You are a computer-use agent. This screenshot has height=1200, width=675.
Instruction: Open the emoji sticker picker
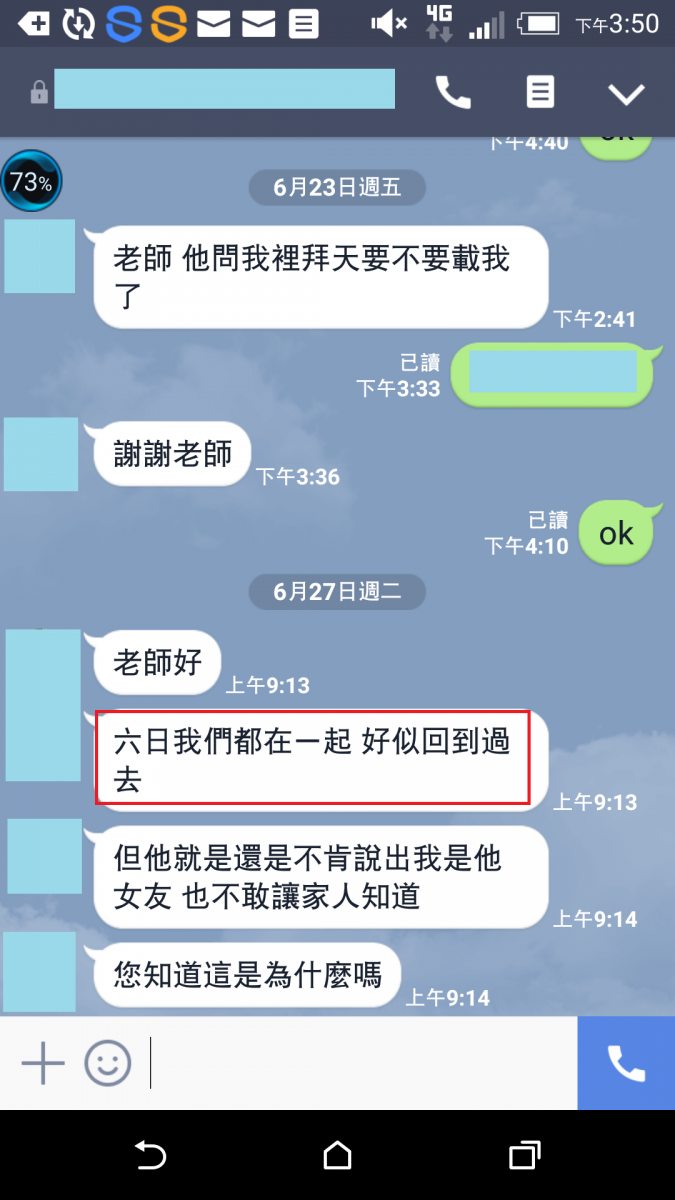(x=107, y=1063)
